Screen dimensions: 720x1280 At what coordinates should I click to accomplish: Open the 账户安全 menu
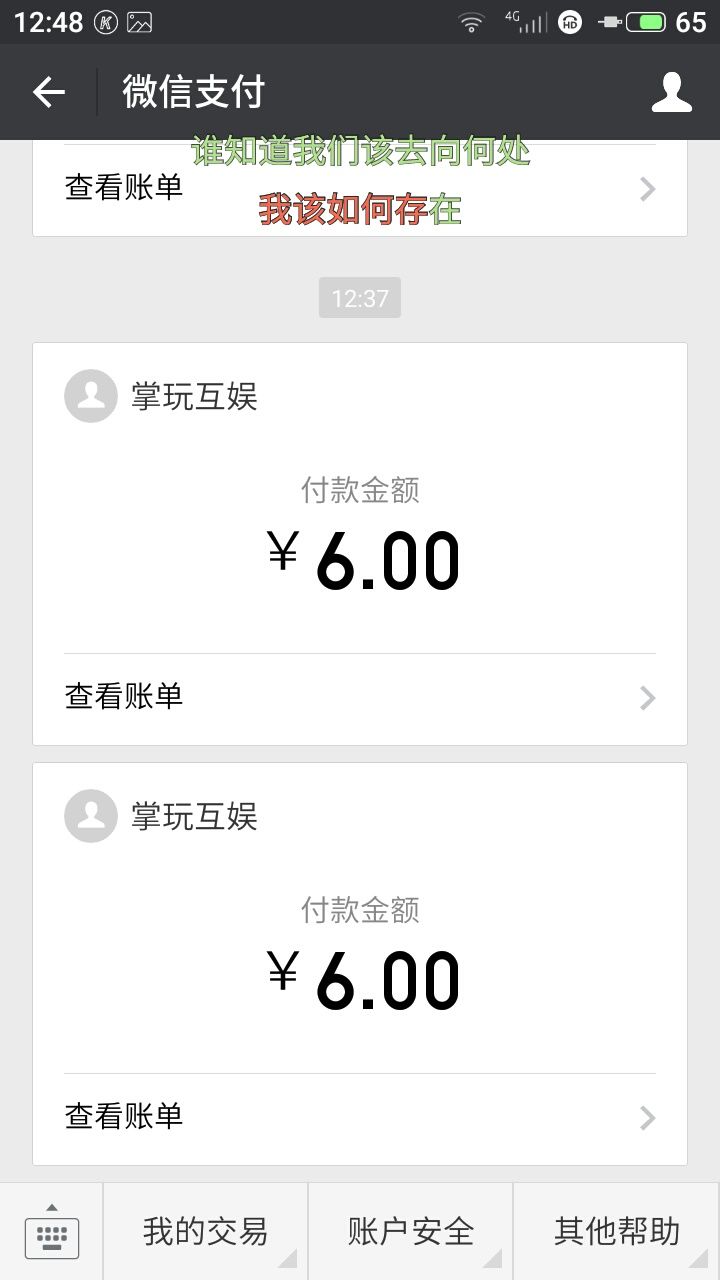pos(410,1232)
